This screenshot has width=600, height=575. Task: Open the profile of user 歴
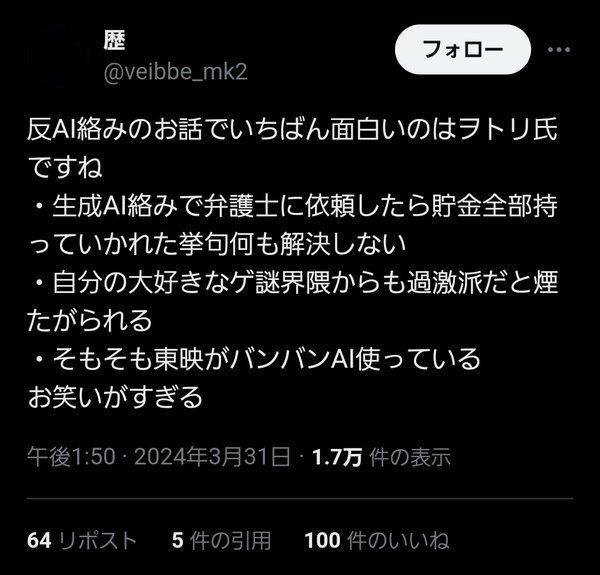[114, 38]
